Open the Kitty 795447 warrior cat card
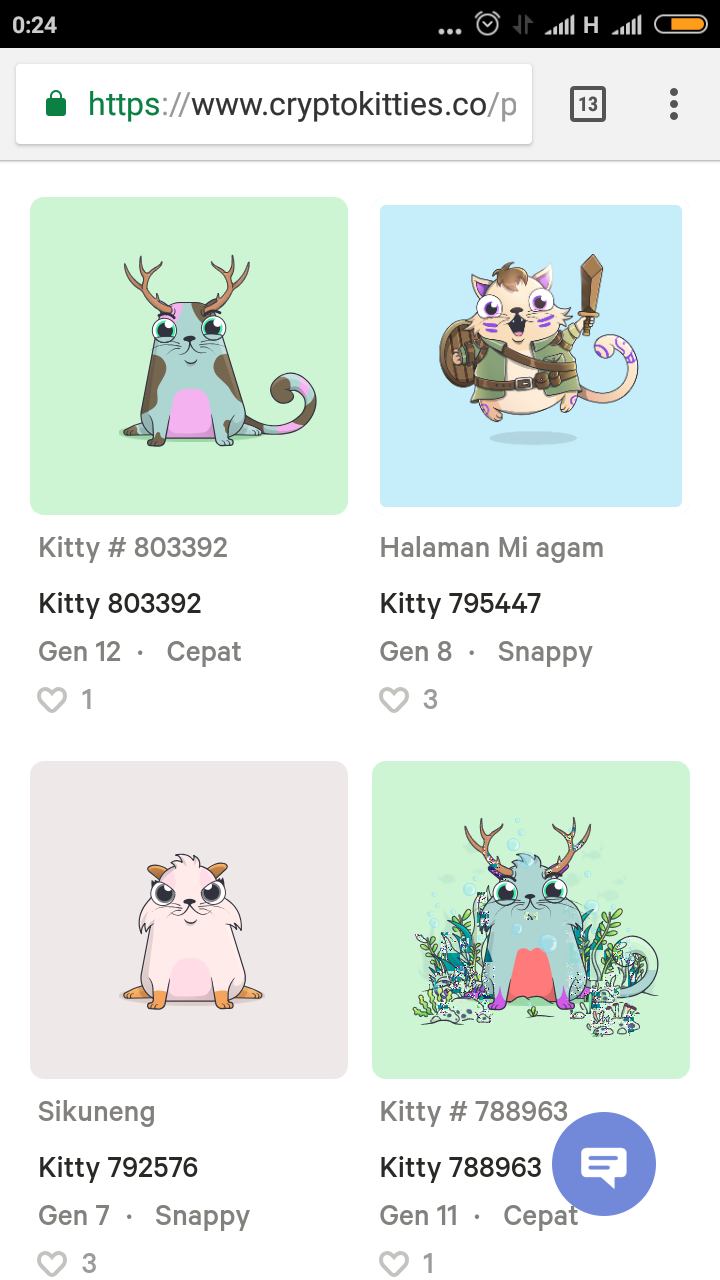 (x=531, y=356)
